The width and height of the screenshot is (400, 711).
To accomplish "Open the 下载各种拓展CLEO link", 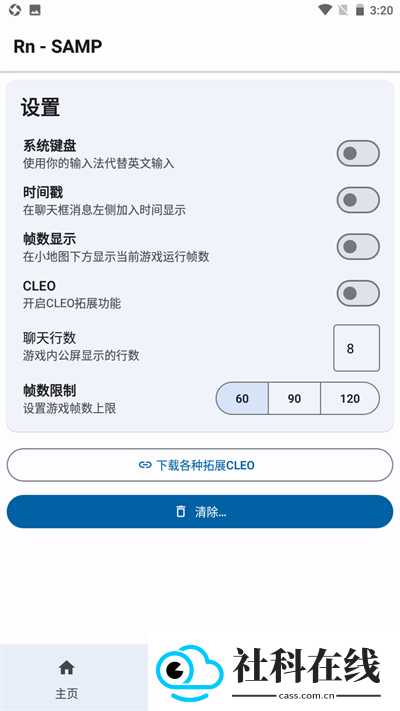I will (200, 465).
